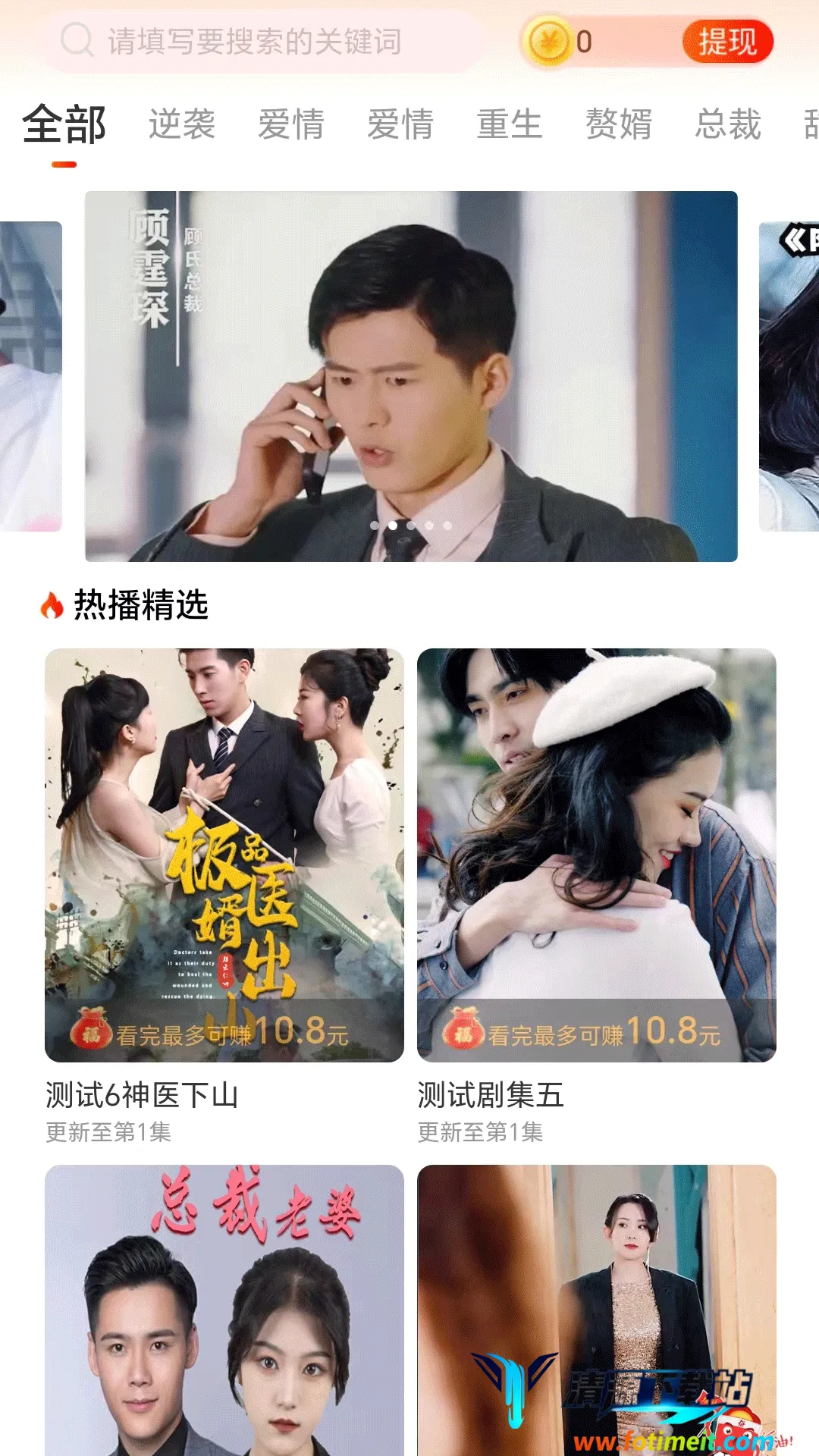Open the drama 测试剧集五
Screen dimensions: 819x1456
pos(596,855)
